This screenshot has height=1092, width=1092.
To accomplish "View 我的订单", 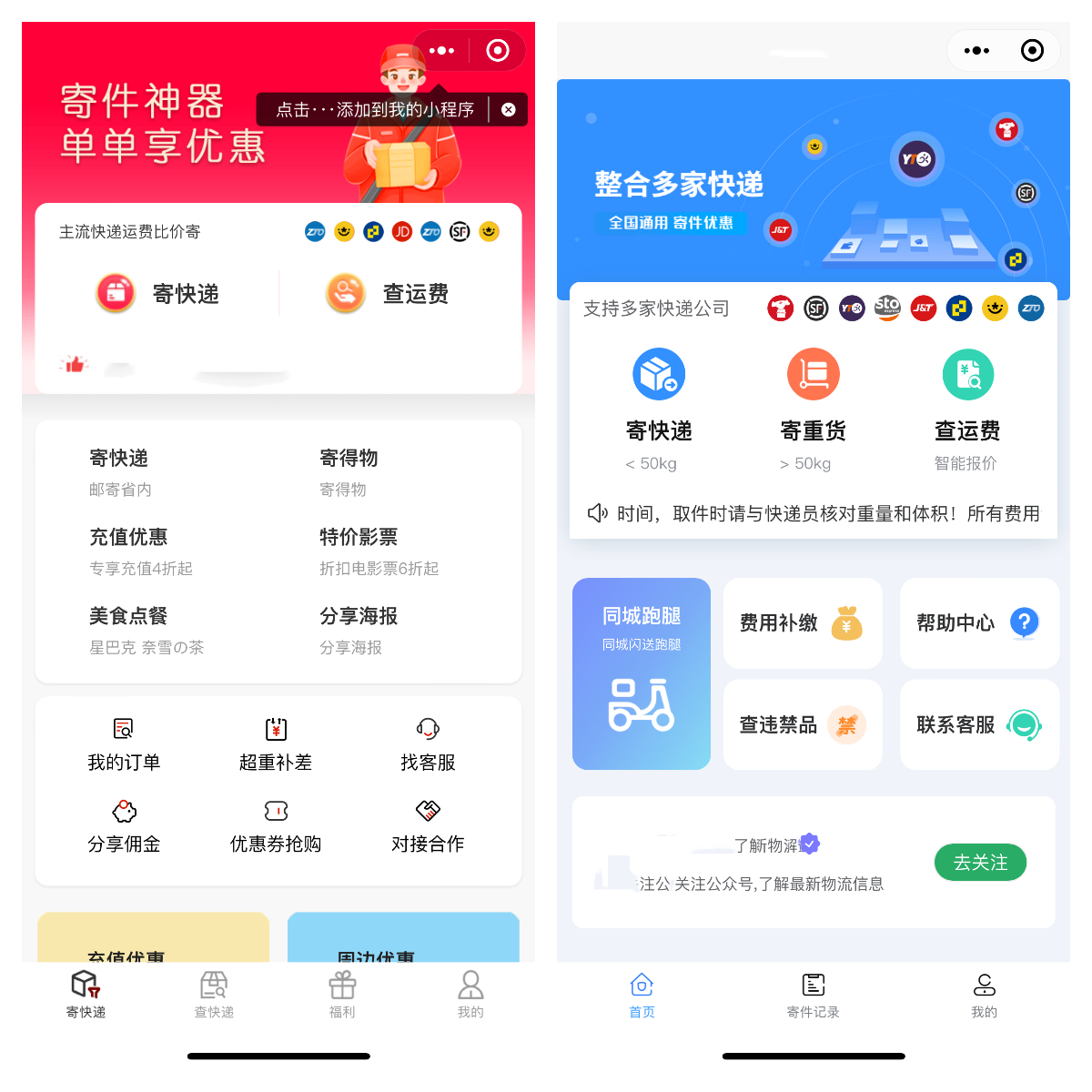I will [124, 745].
